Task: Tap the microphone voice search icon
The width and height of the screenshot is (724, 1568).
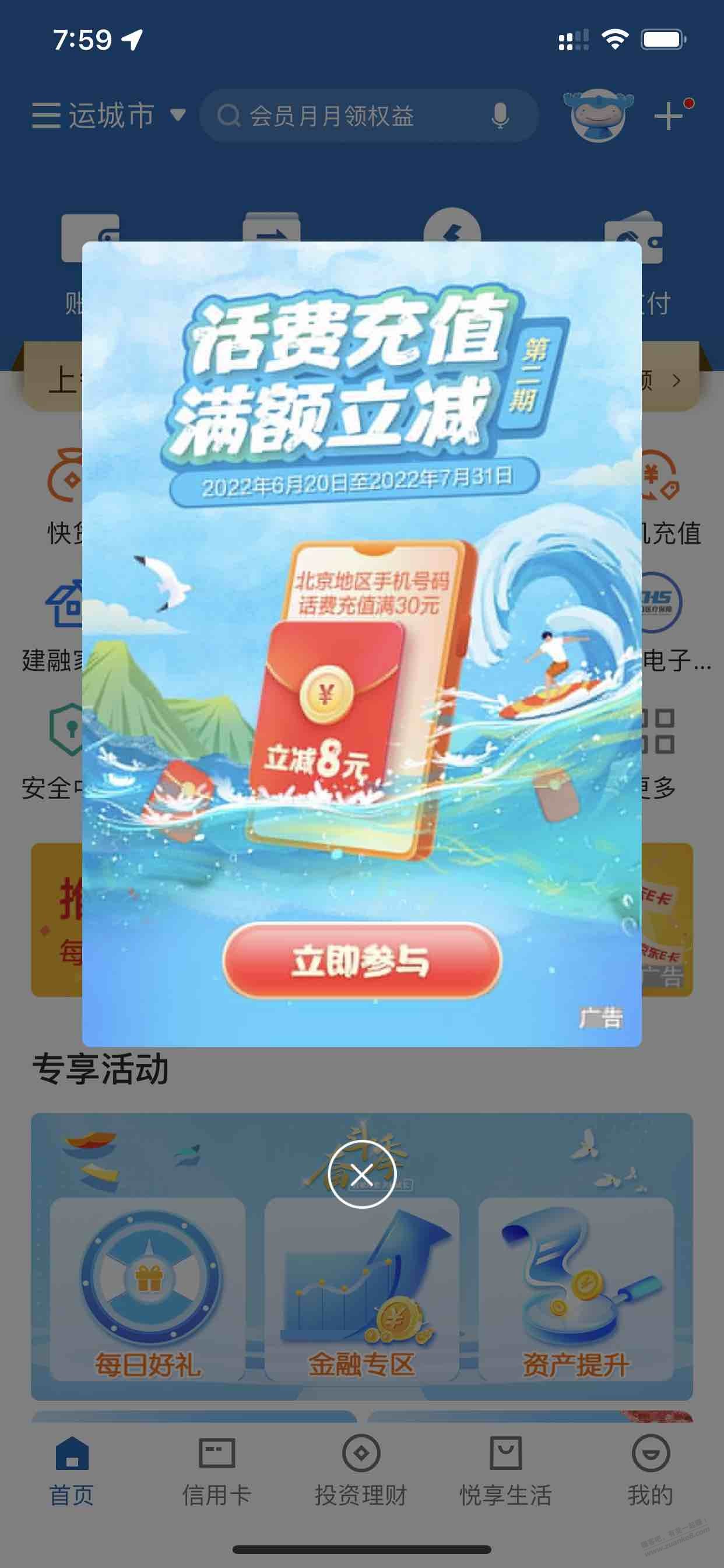Action: 500,116
